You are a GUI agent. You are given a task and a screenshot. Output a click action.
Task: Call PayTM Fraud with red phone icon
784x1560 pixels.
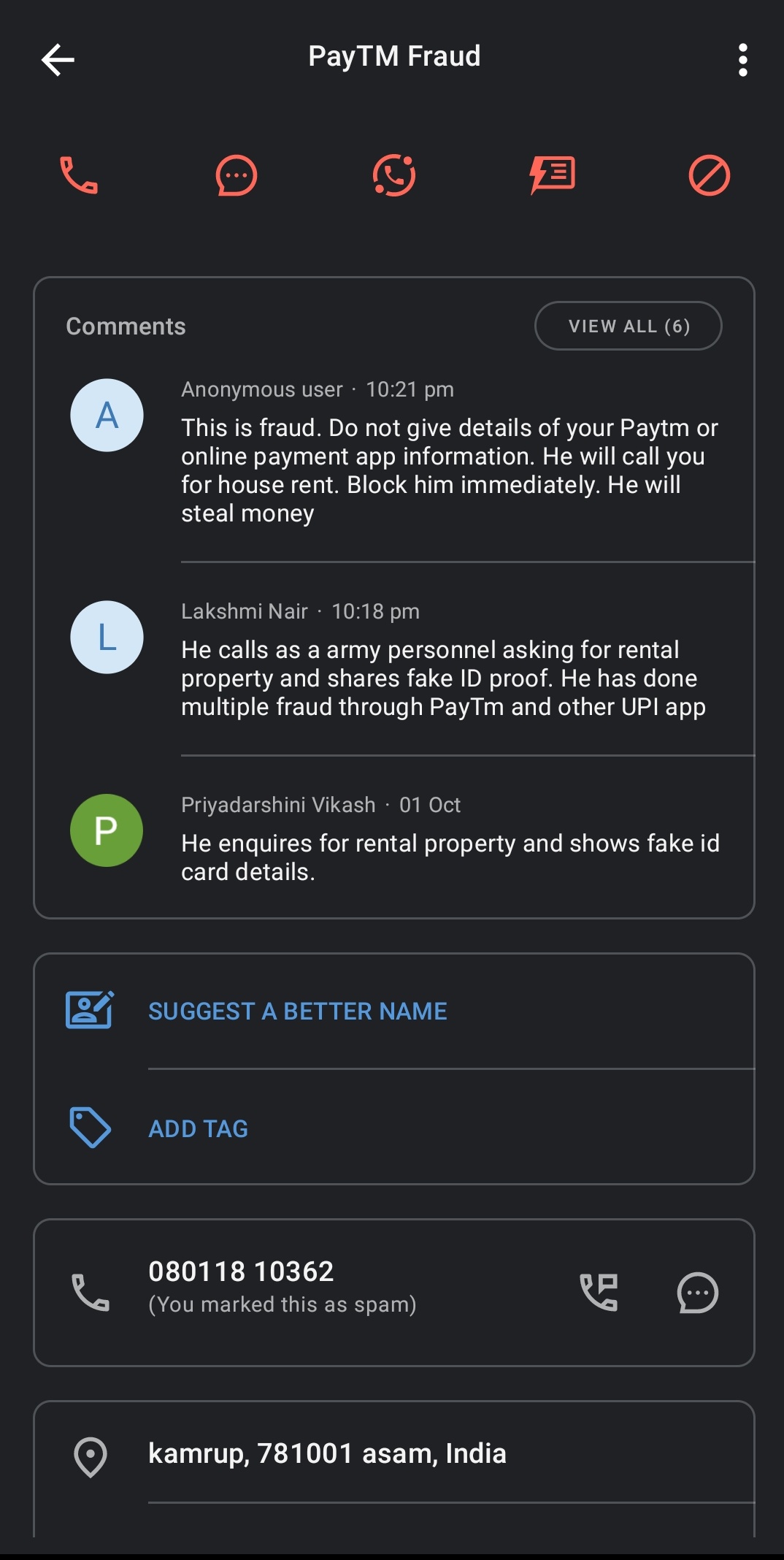pyautogui.click(x=79, y=175)
